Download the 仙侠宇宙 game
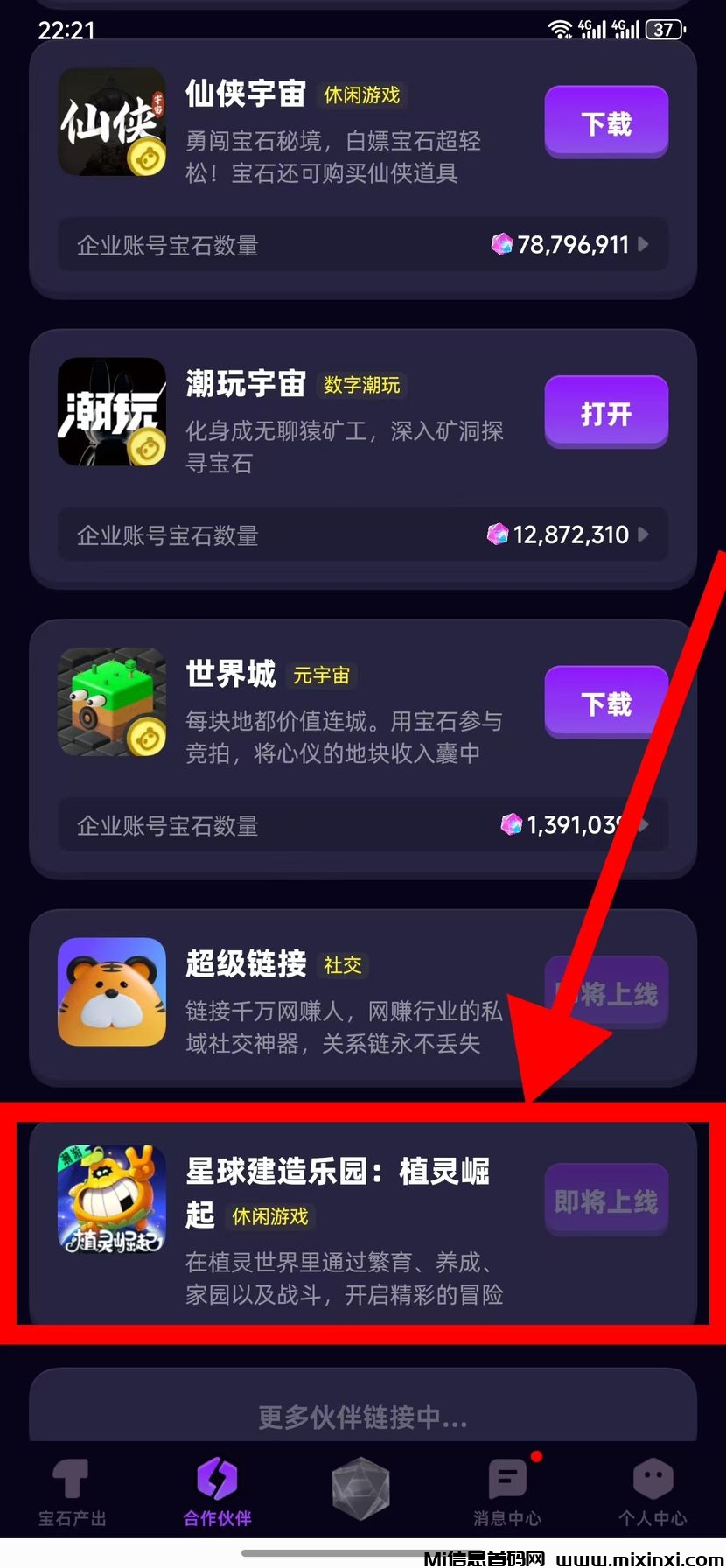This screenshot has height=1568, width=726. click(606, 122)
